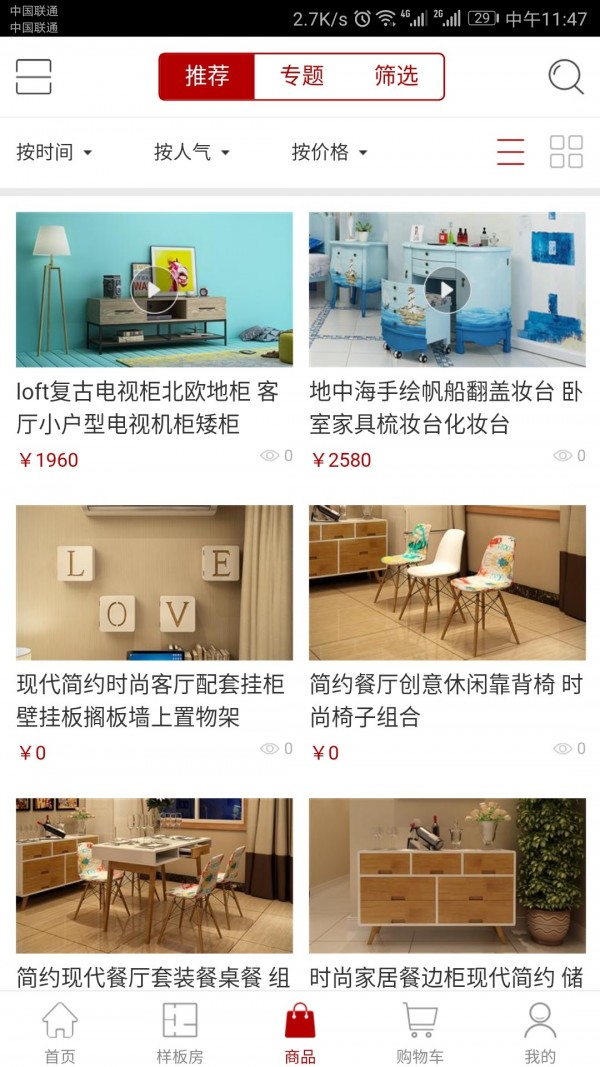Switch to list view layout
The image size is (600, 1067).
click(x=510, y=151)
